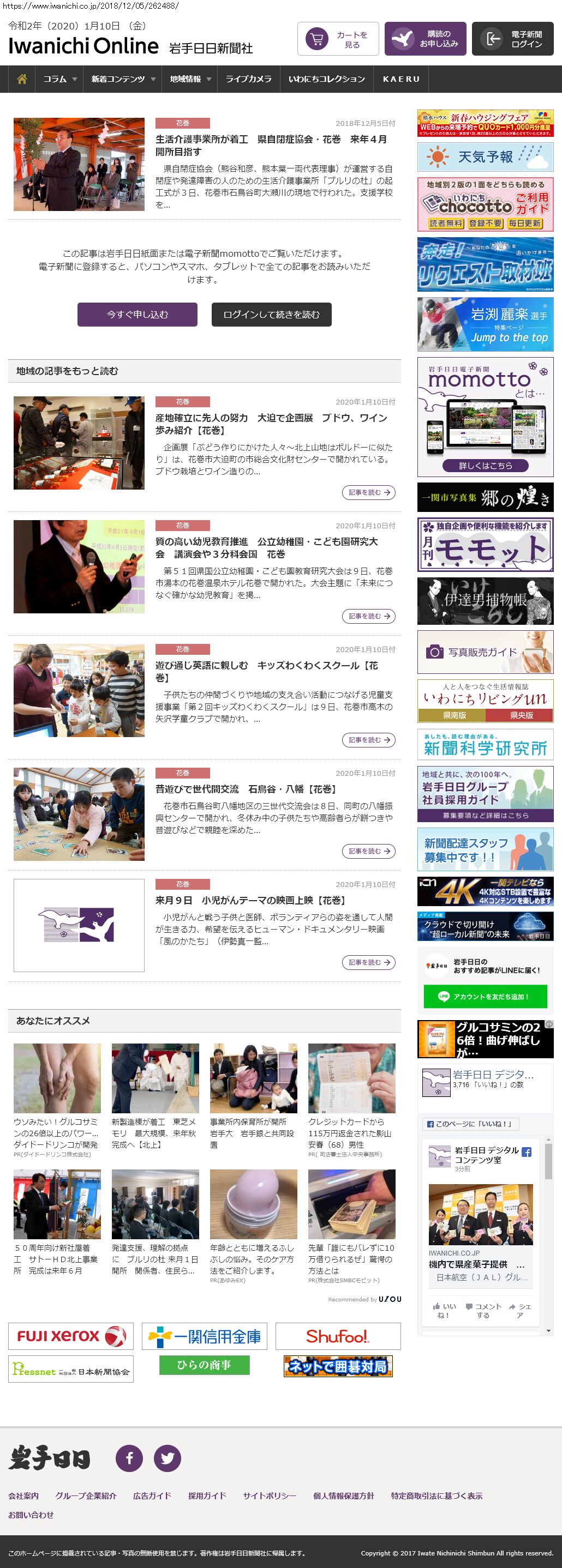
Task: Open the Twitter icon in the footer
Action: [x=167, y=1458]
